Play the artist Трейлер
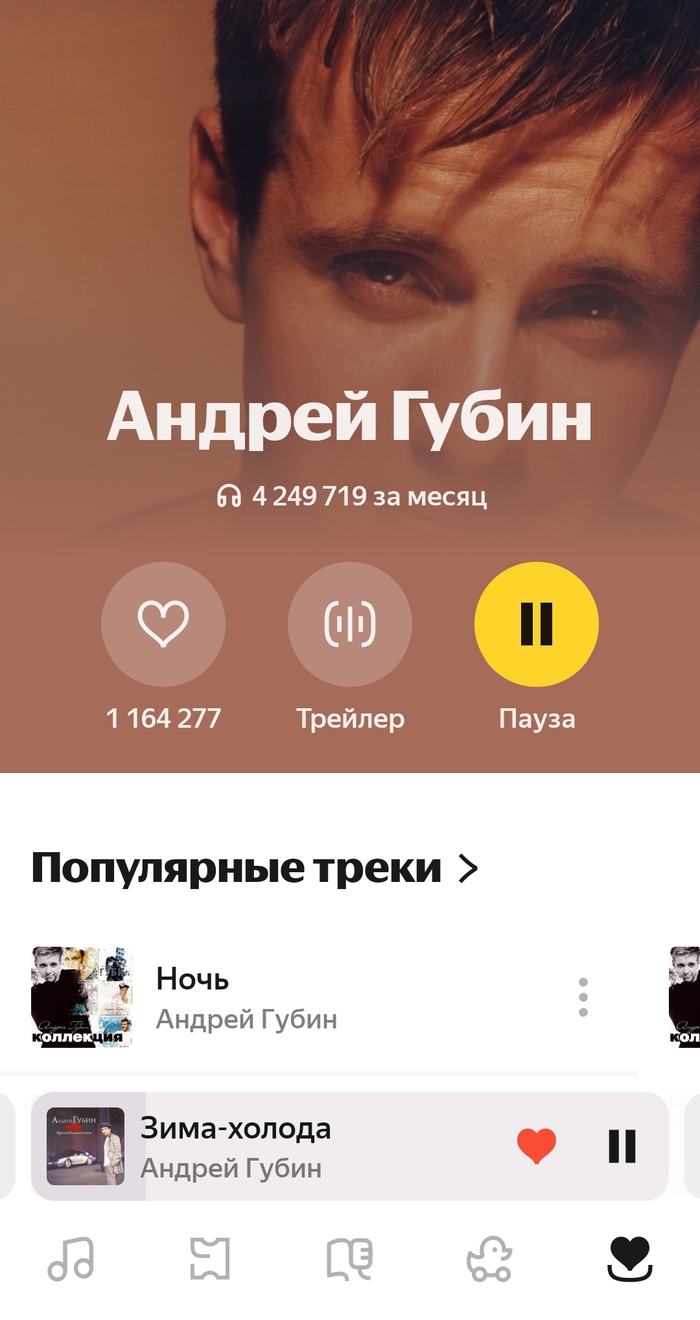 tap(350, 624)
